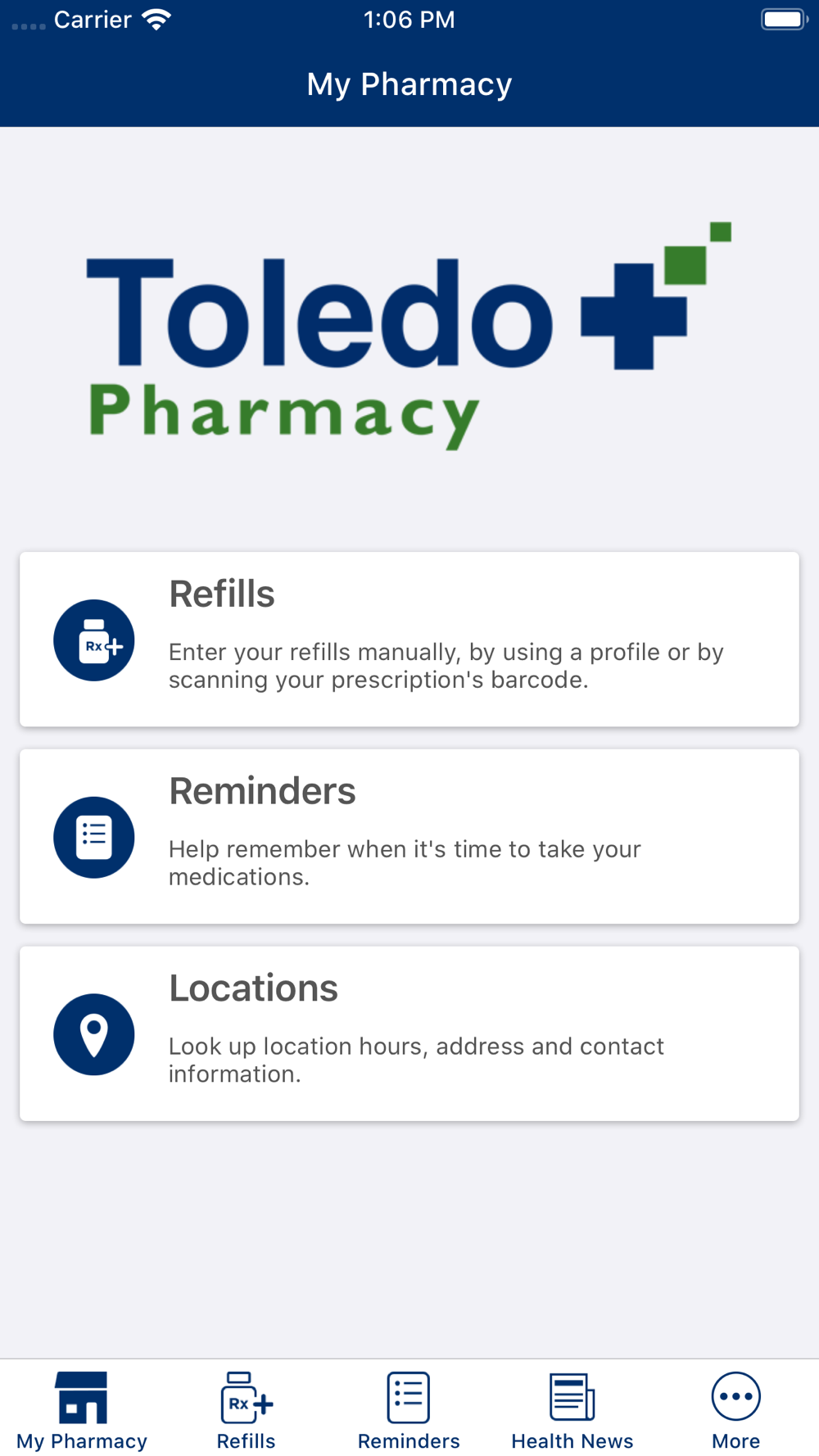The width and height of the screenshot is (819, 1456).
Task: Open the Refills card
Action: [409, 639]
